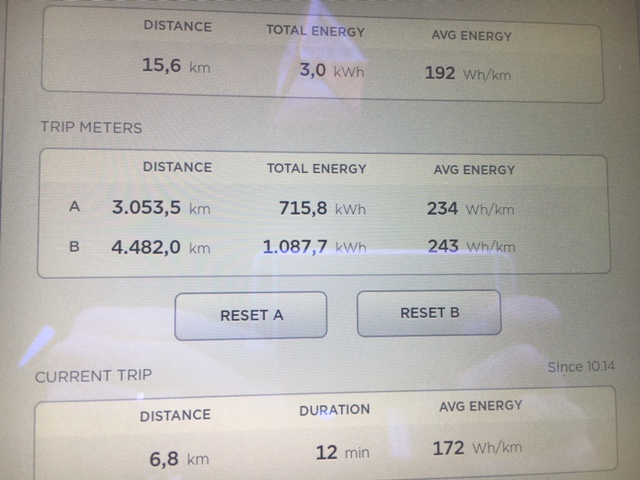Reset trip meter A
Image resolution: width=640 pixels, height=480 pixels.
click(251, 316)
